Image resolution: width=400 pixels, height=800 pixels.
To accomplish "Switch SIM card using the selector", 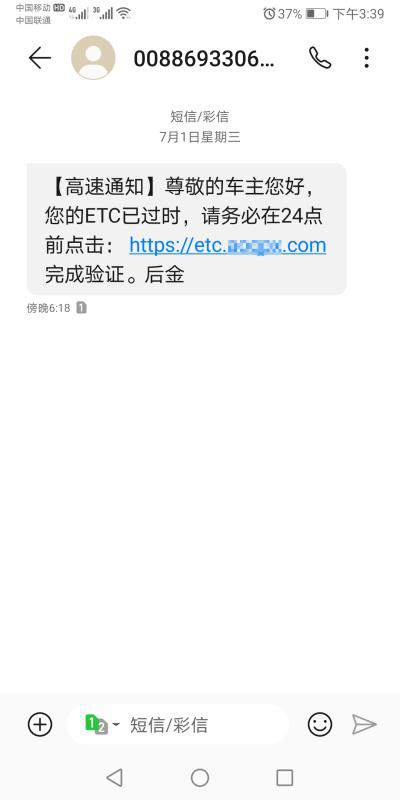I will [x=102, y=724].
